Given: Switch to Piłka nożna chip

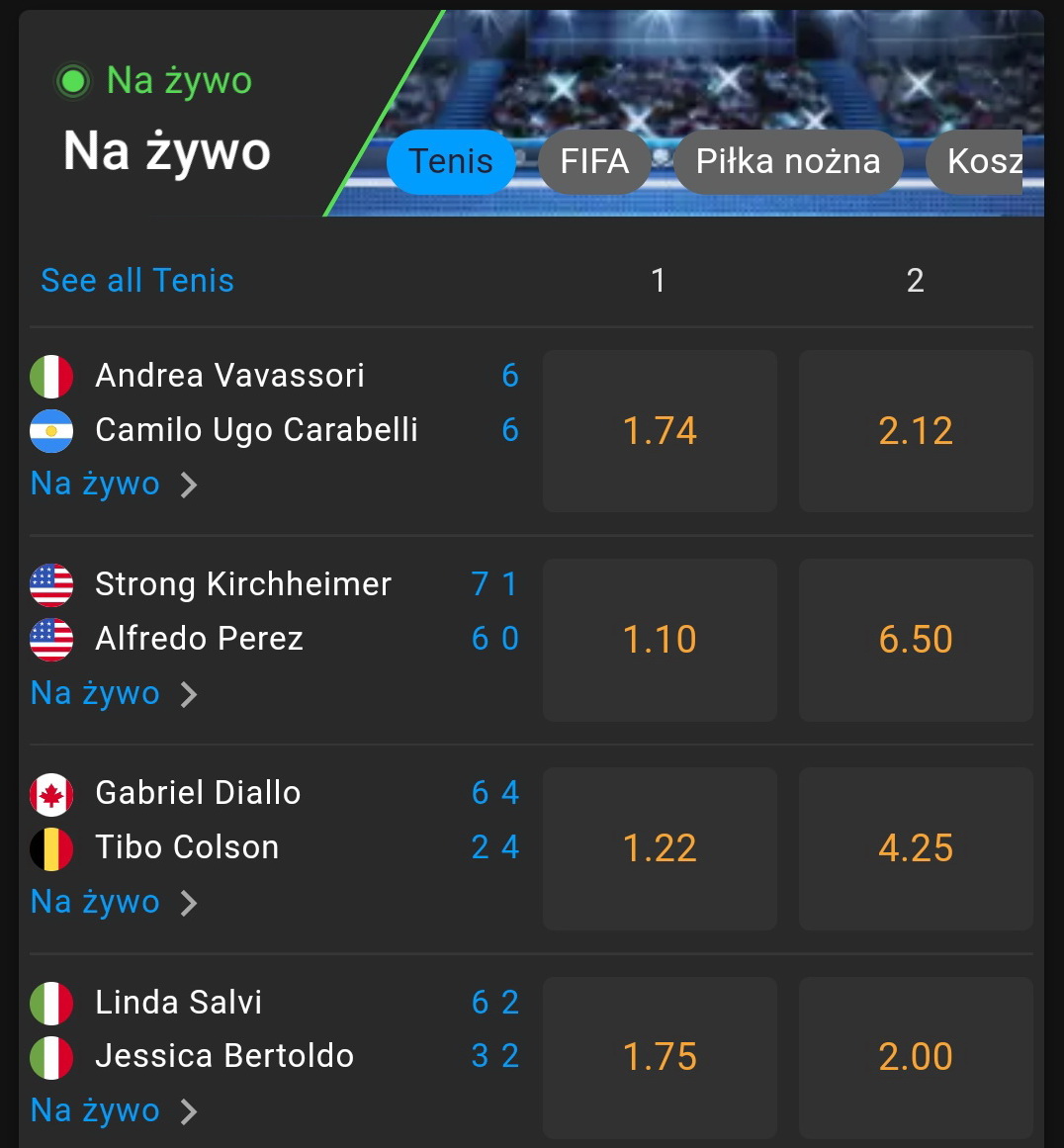Looking at the screenshot, I should (788, 161).
